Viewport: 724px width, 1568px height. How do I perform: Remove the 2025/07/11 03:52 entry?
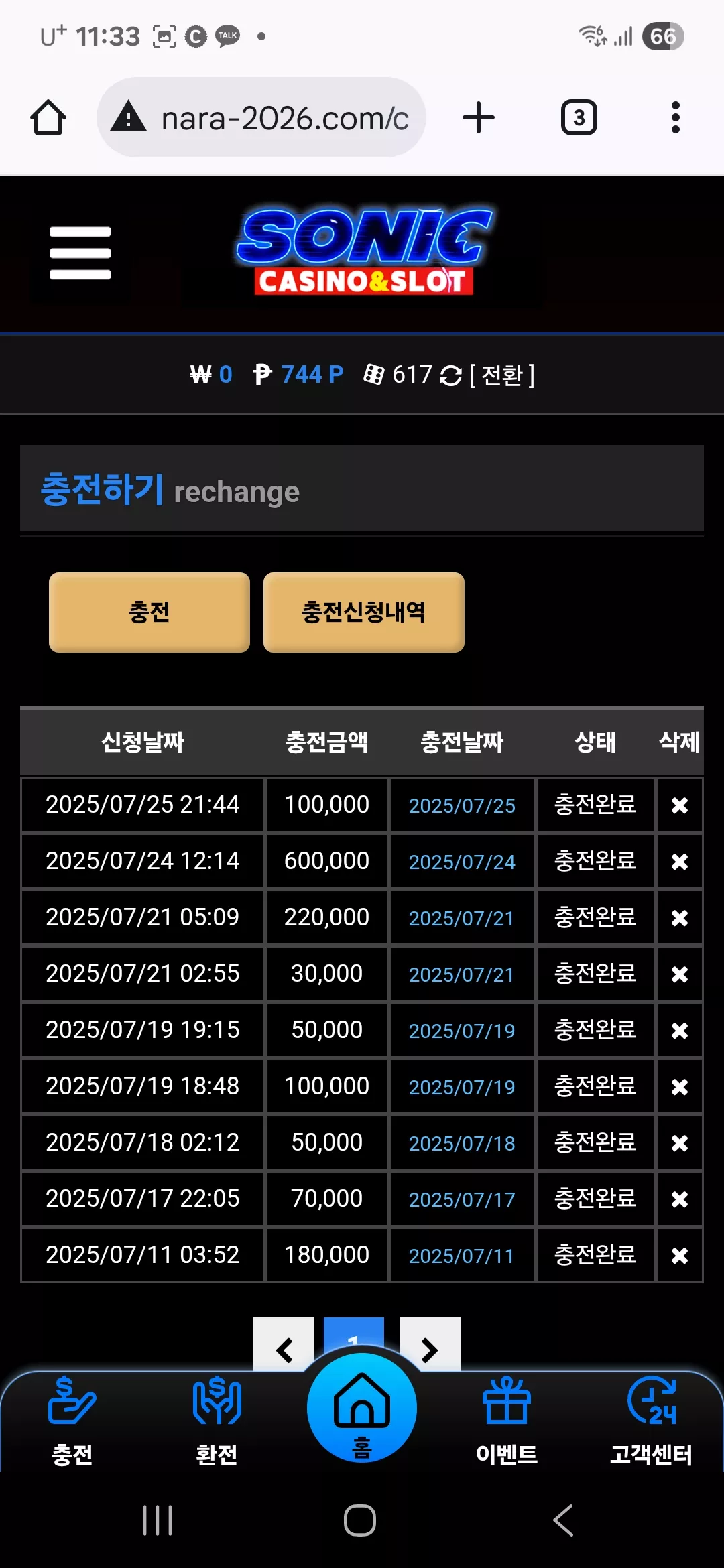click(x=680, y=1255)
